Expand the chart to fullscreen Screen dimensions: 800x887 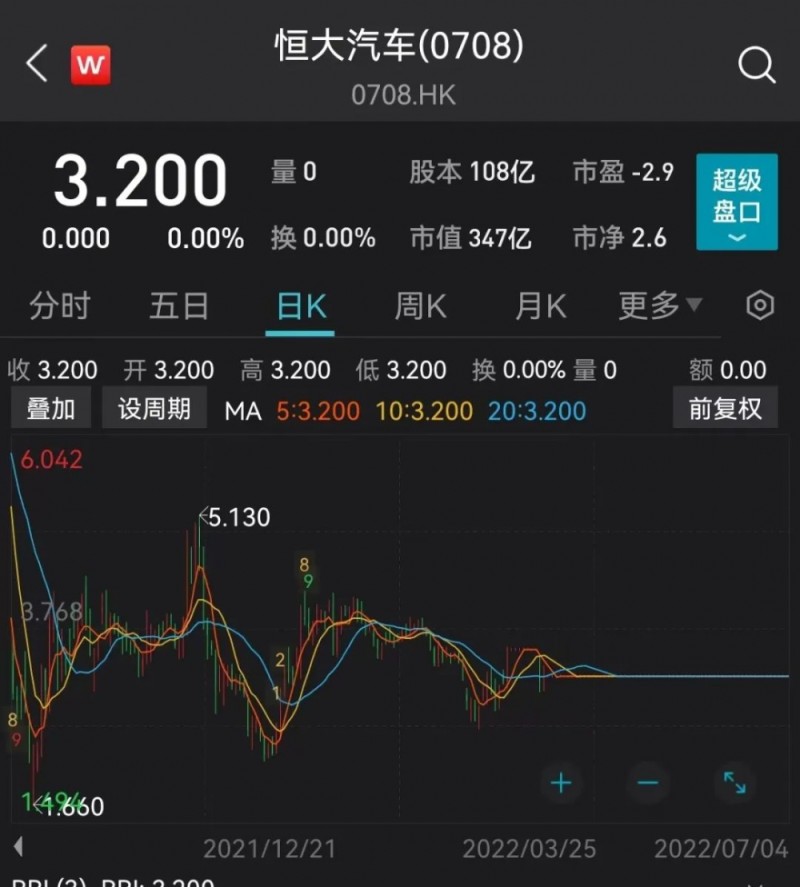click(734, 782)
